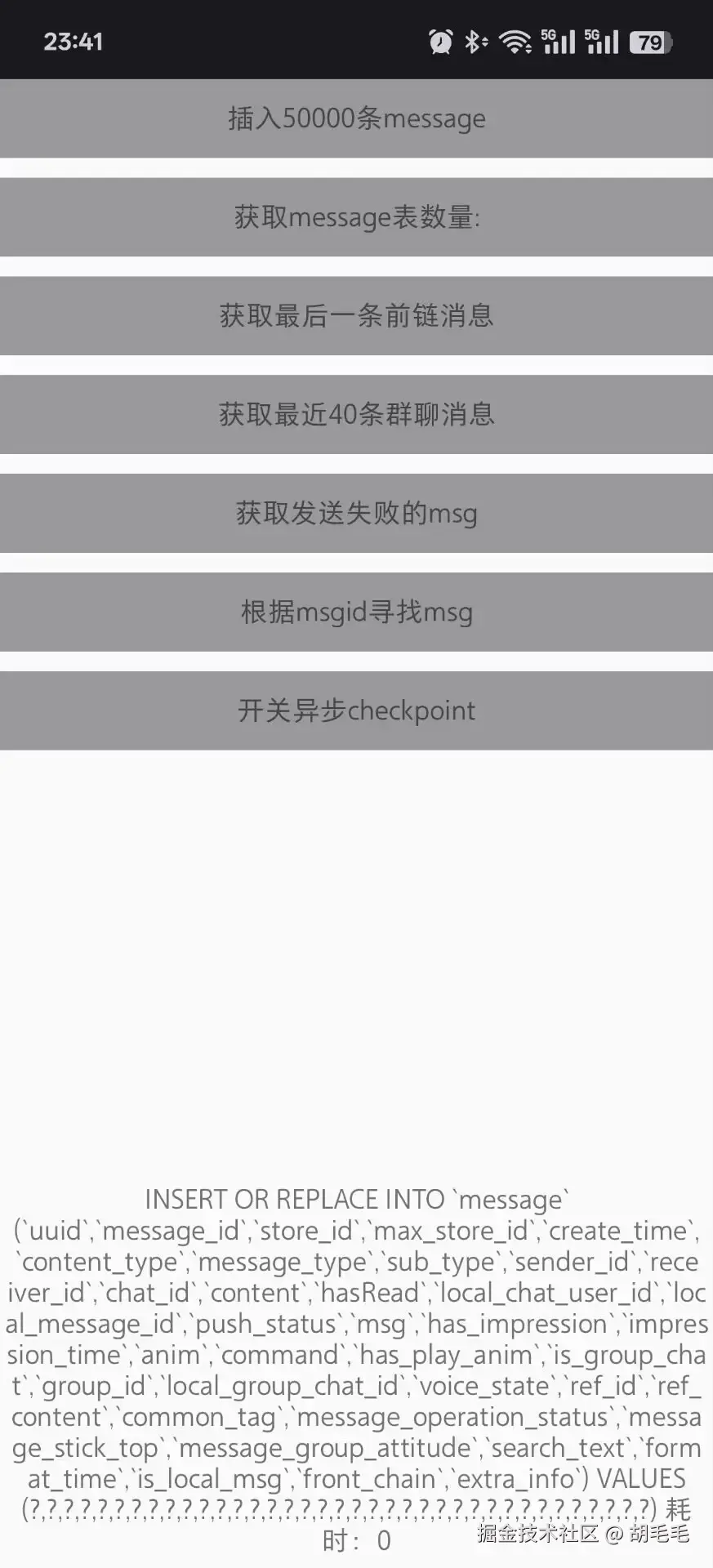Tap the 插入50000条message button
Viewport: 713px width, 1568px height.
click(356, 118)
